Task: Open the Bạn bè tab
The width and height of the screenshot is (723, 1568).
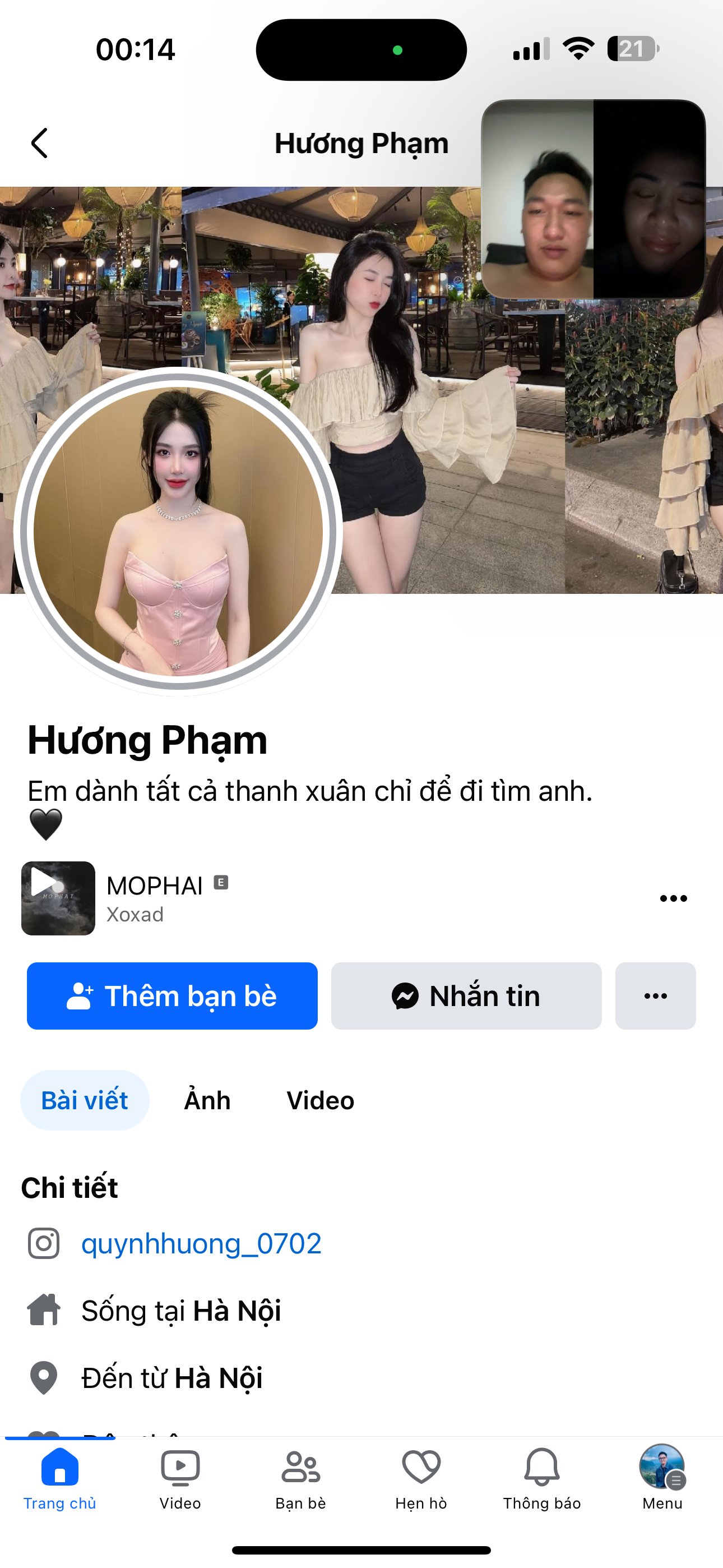Action: pos(300,1478)
